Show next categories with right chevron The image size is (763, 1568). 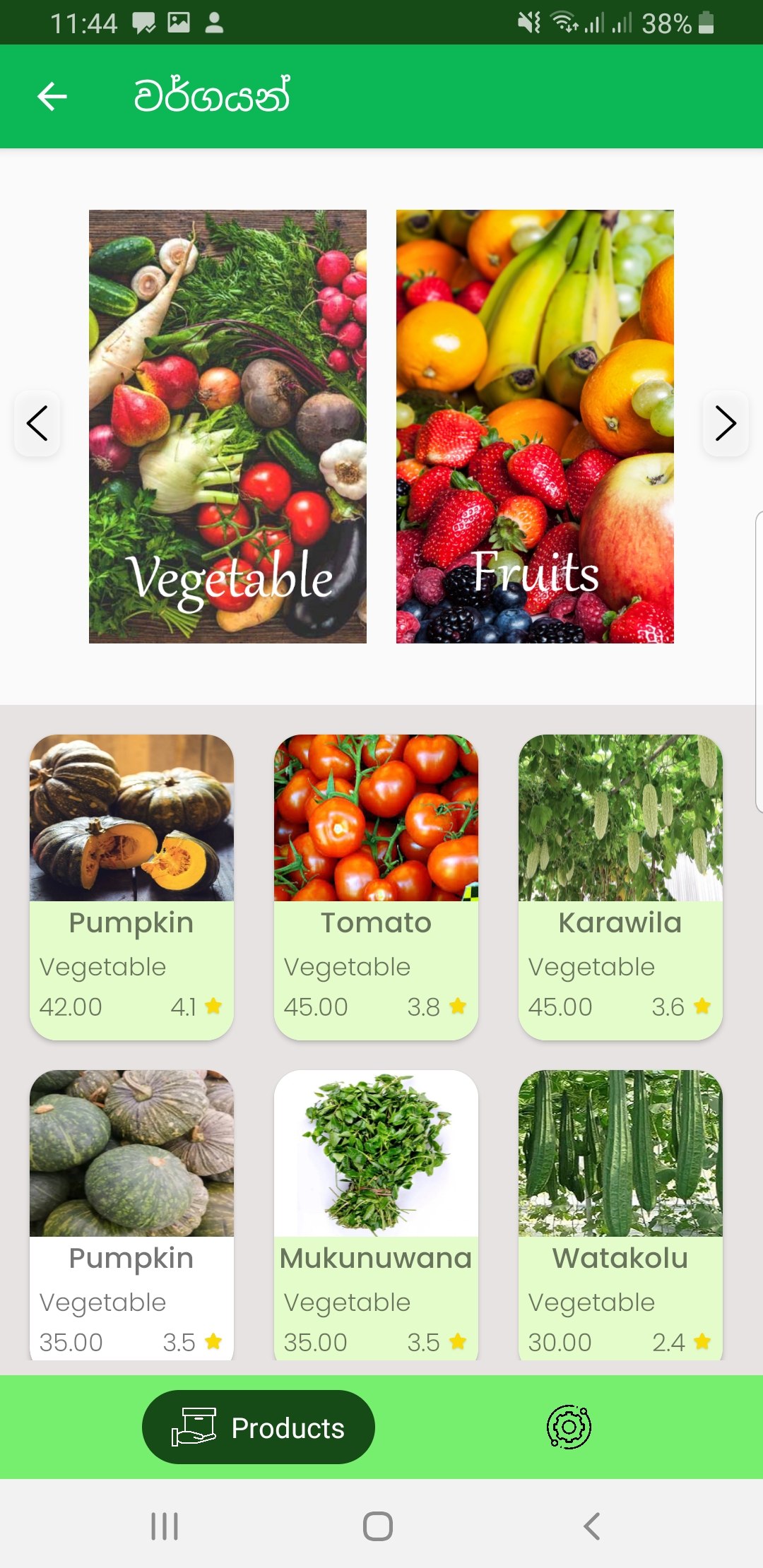pyautogui.click(x=726, y=423)
